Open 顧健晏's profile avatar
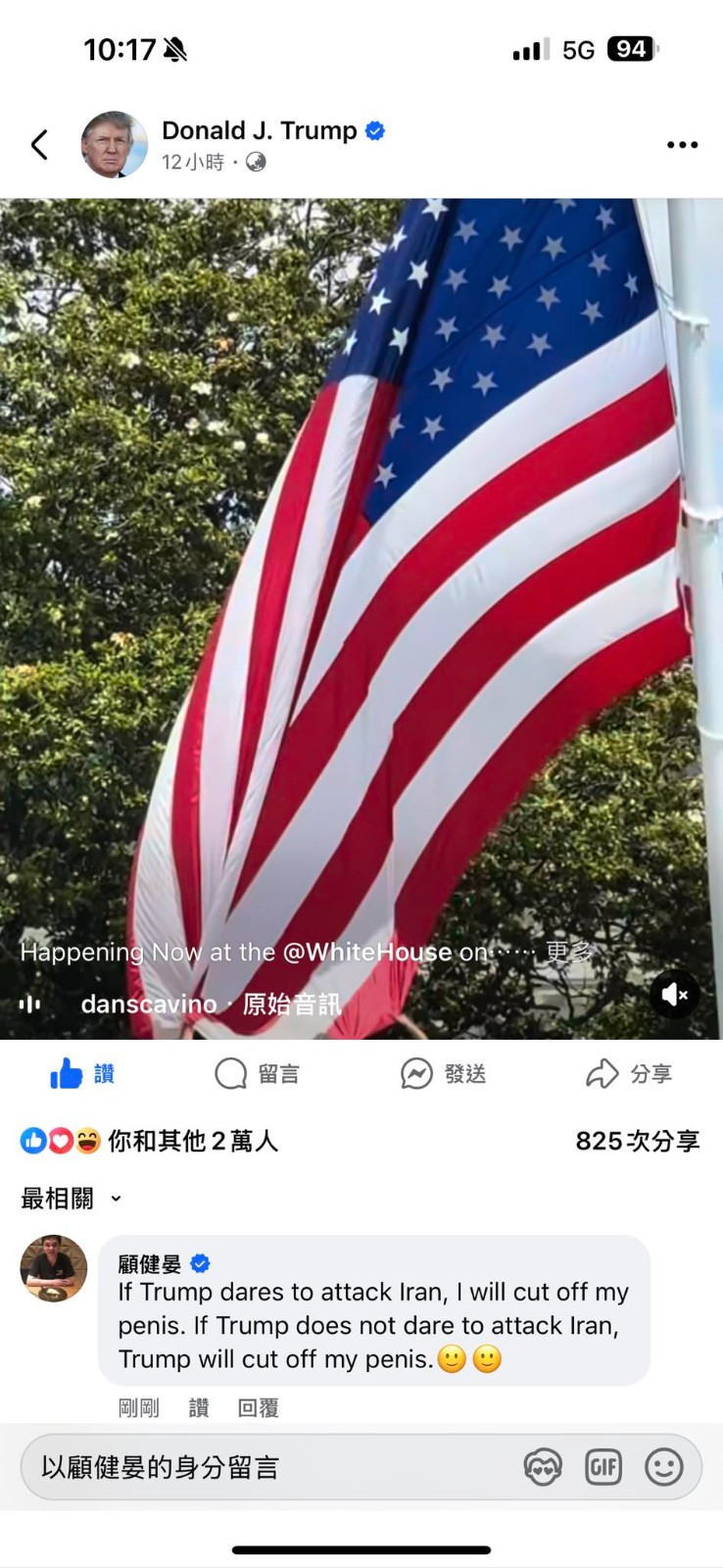Viewport: 723px width, 1568px height. pyautogui.click(x=54, y=1268)
